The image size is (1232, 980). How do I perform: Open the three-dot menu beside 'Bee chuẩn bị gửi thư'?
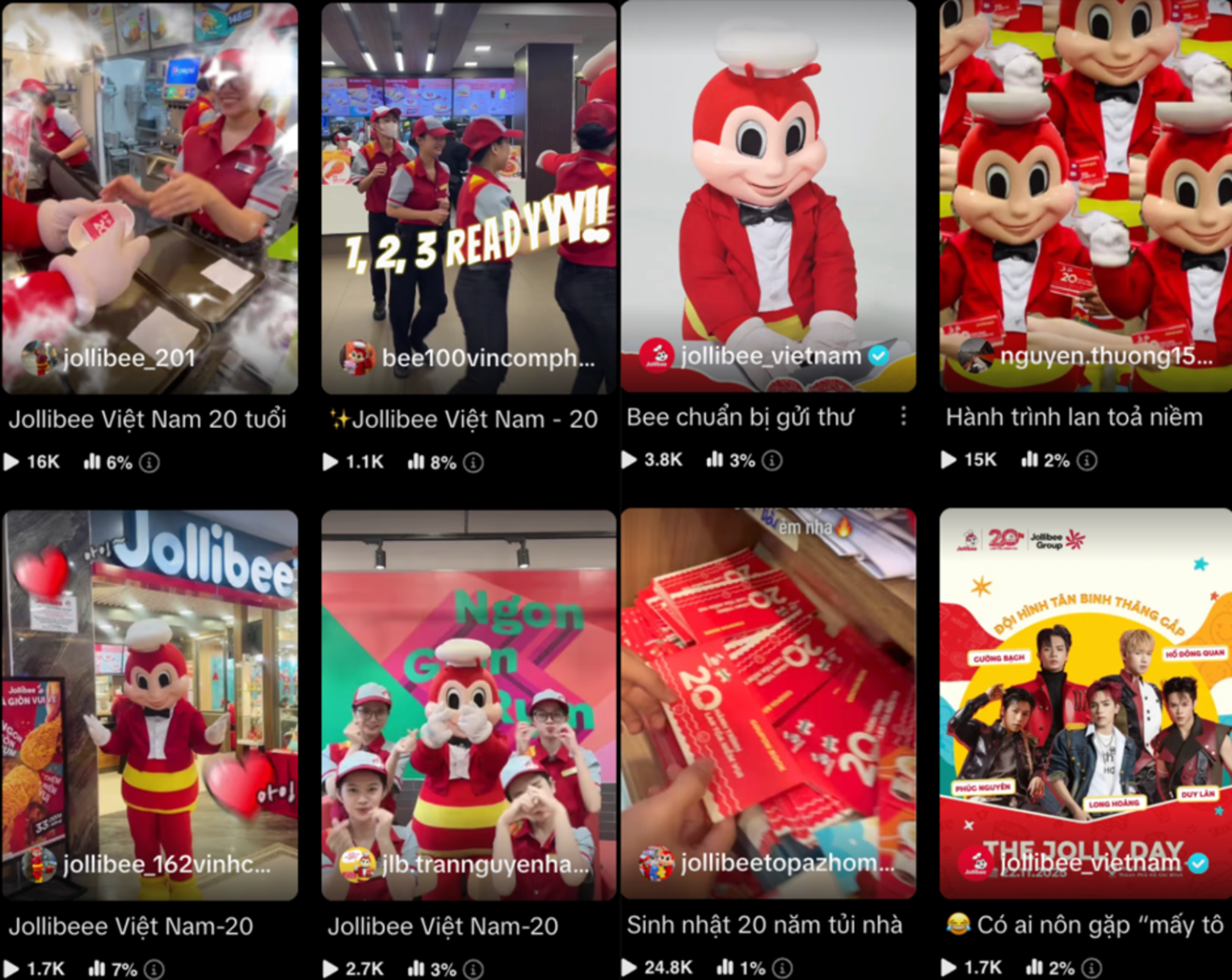click(x=903, y=417)
